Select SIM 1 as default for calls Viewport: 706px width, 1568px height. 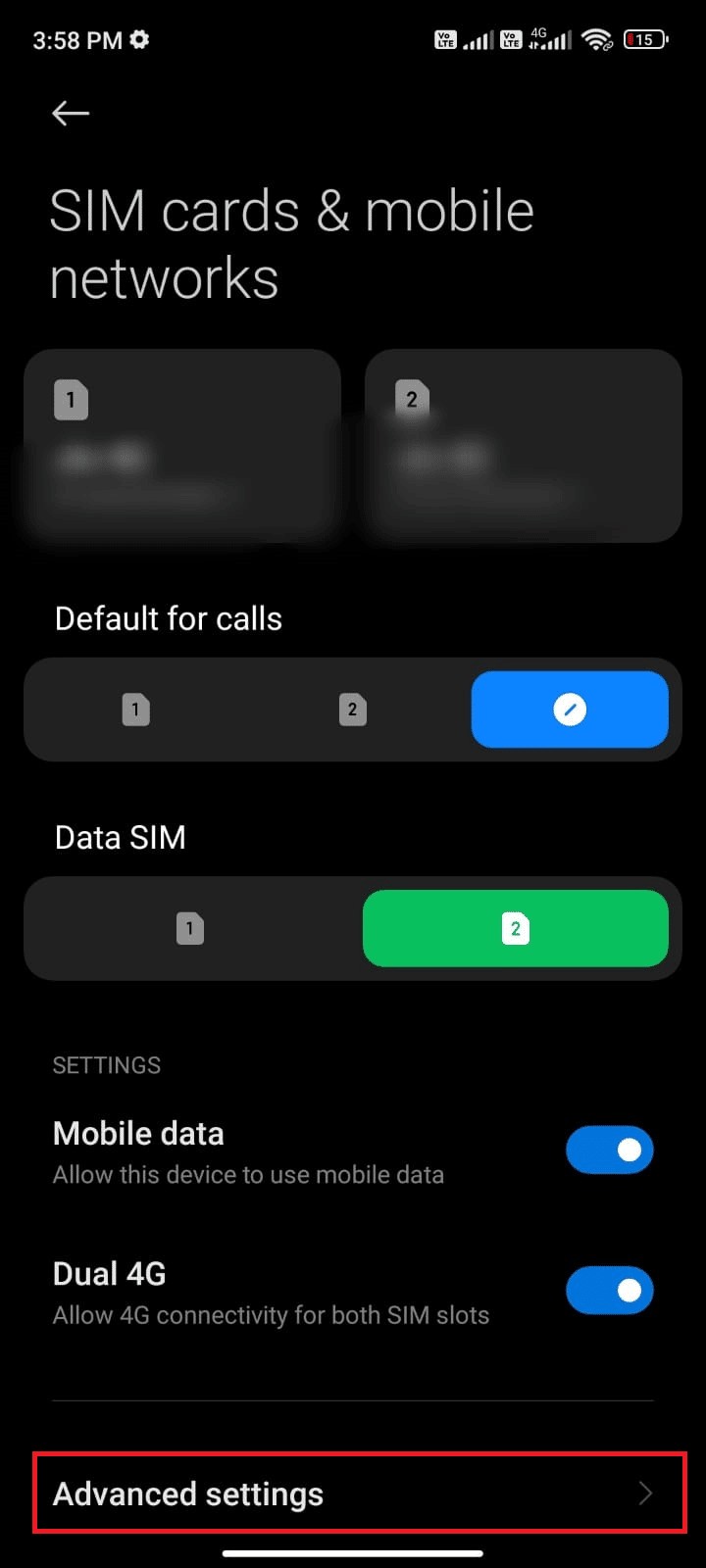(135, 709)
